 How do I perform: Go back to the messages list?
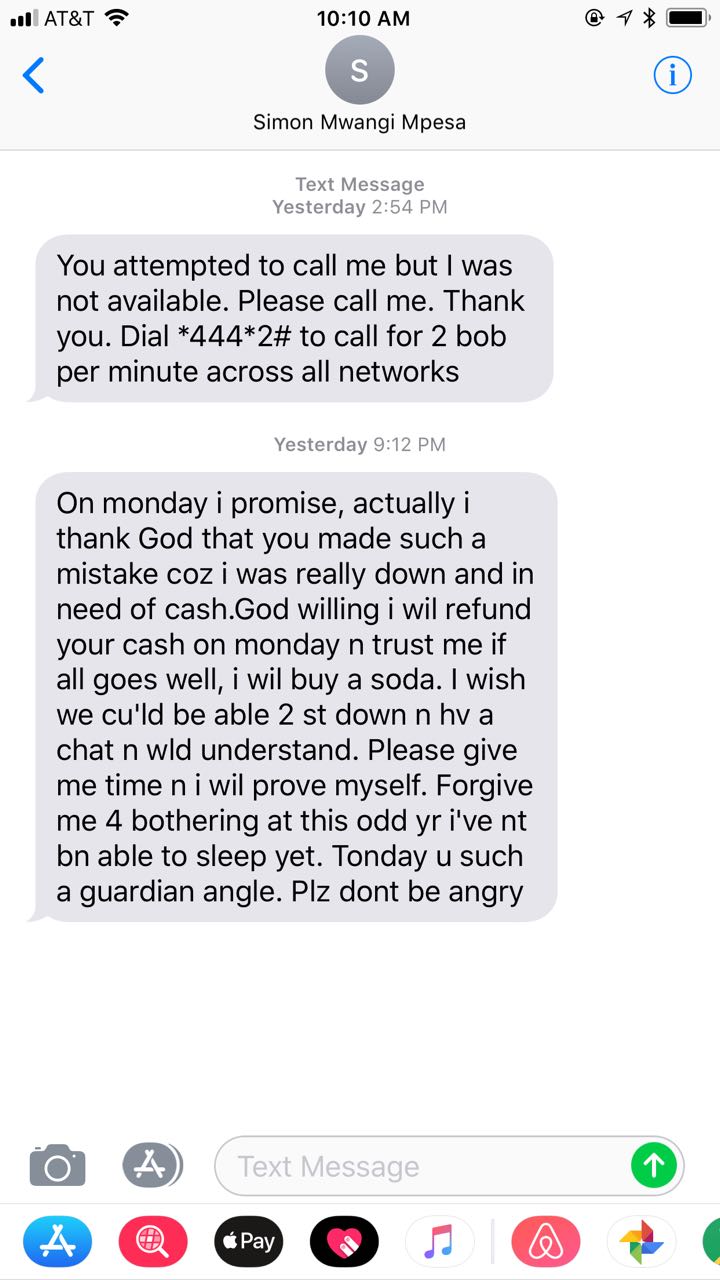[x=34, y=75]
